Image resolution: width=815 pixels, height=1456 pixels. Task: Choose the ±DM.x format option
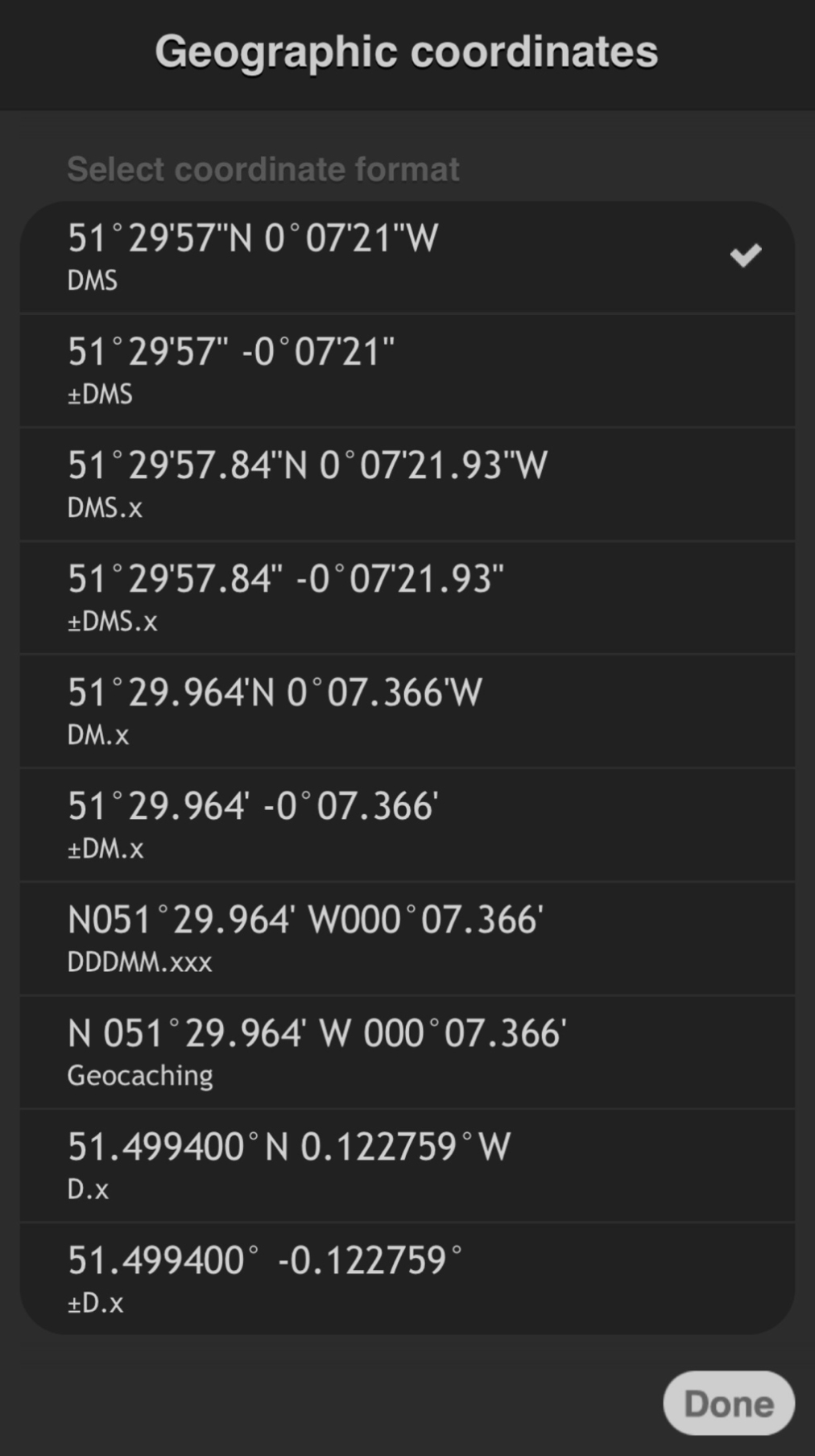407,825
